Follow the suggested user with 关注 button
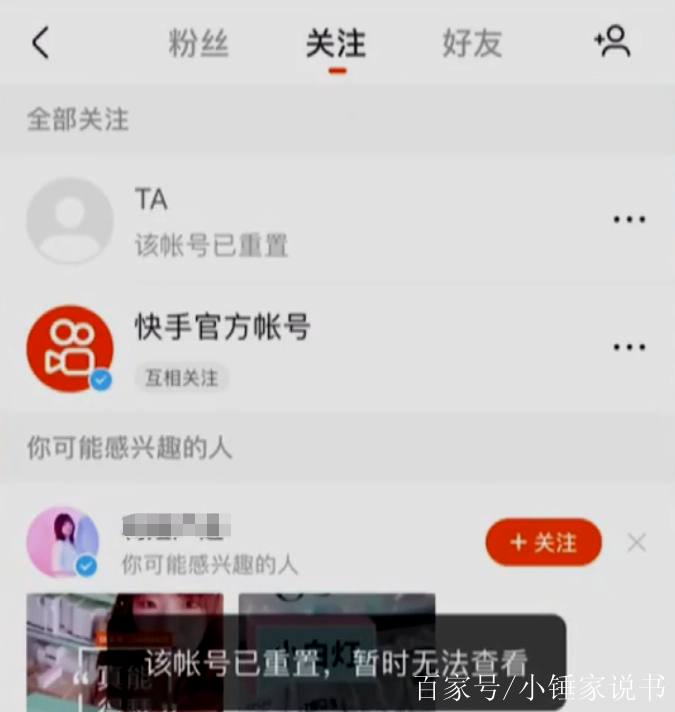This screenshot has height=712, width=675. (543, 542)
